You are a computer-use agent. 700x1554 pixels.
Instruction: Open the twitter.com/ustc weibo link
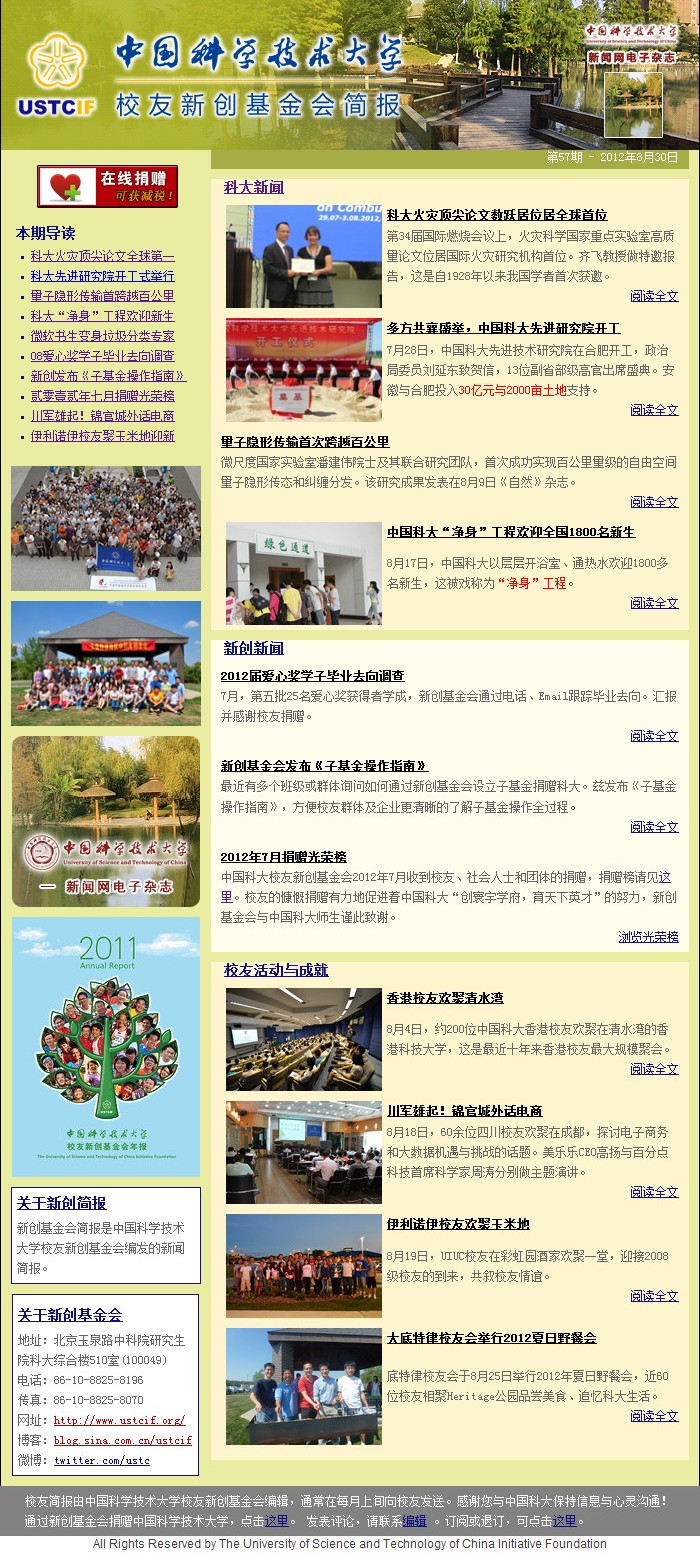click(101, 1460)
